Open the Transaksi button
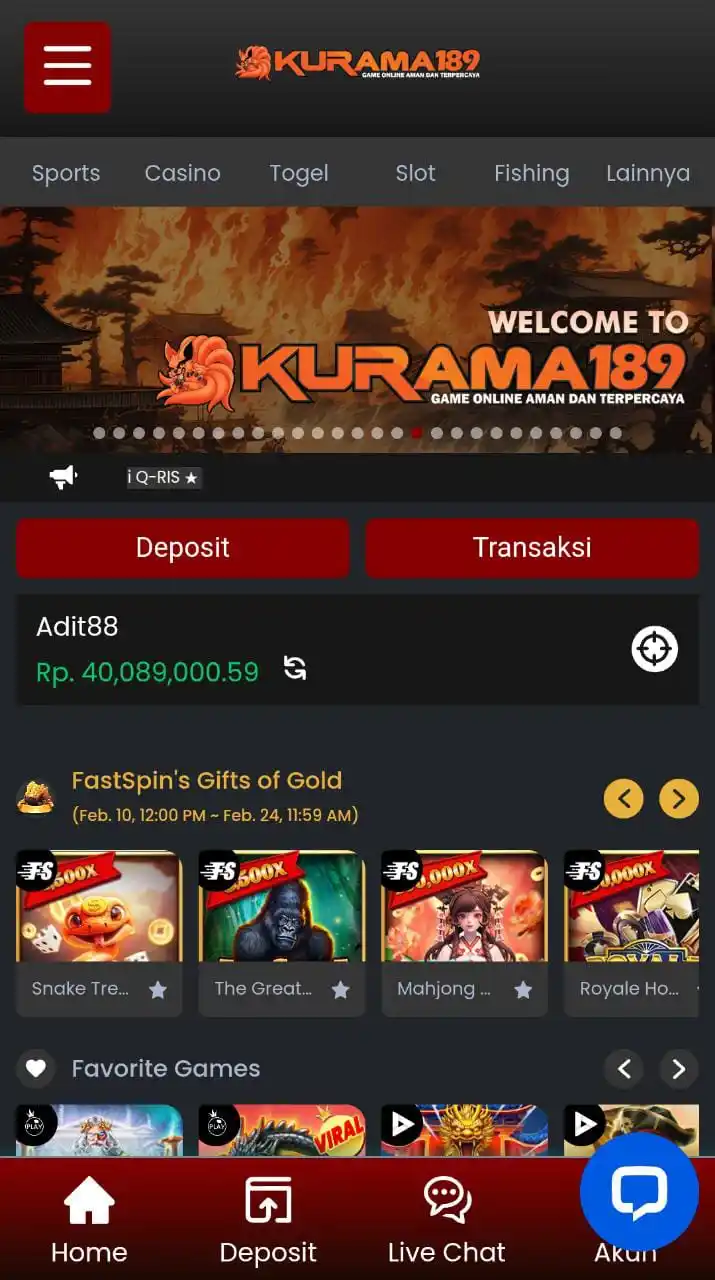This screenshot has width=715, height=1280. pos(532,548)
